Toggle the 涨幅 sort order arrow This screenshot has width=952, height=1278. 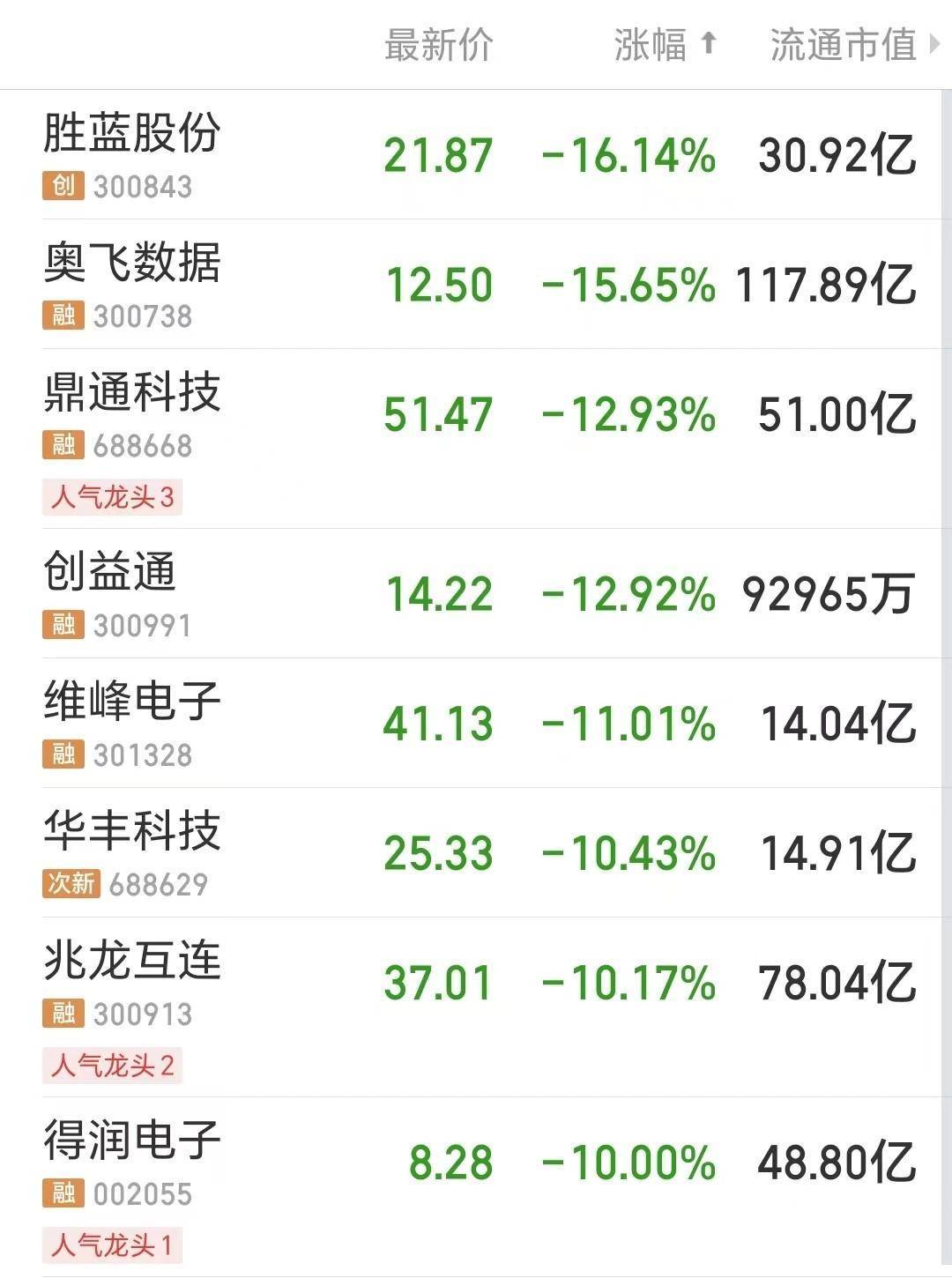click(x=708, y=43)
